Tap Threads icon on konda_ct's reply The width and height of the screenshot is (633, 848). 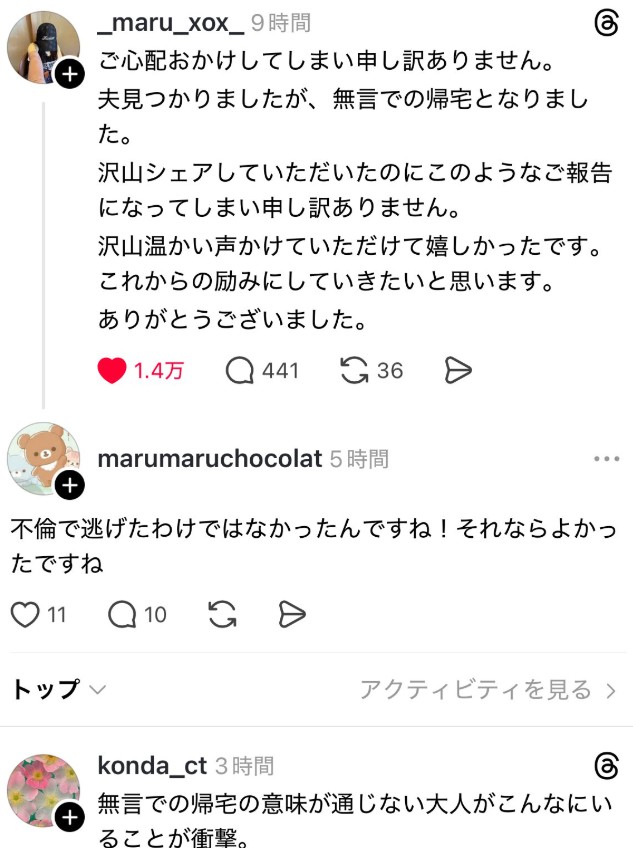click(606, 767)
